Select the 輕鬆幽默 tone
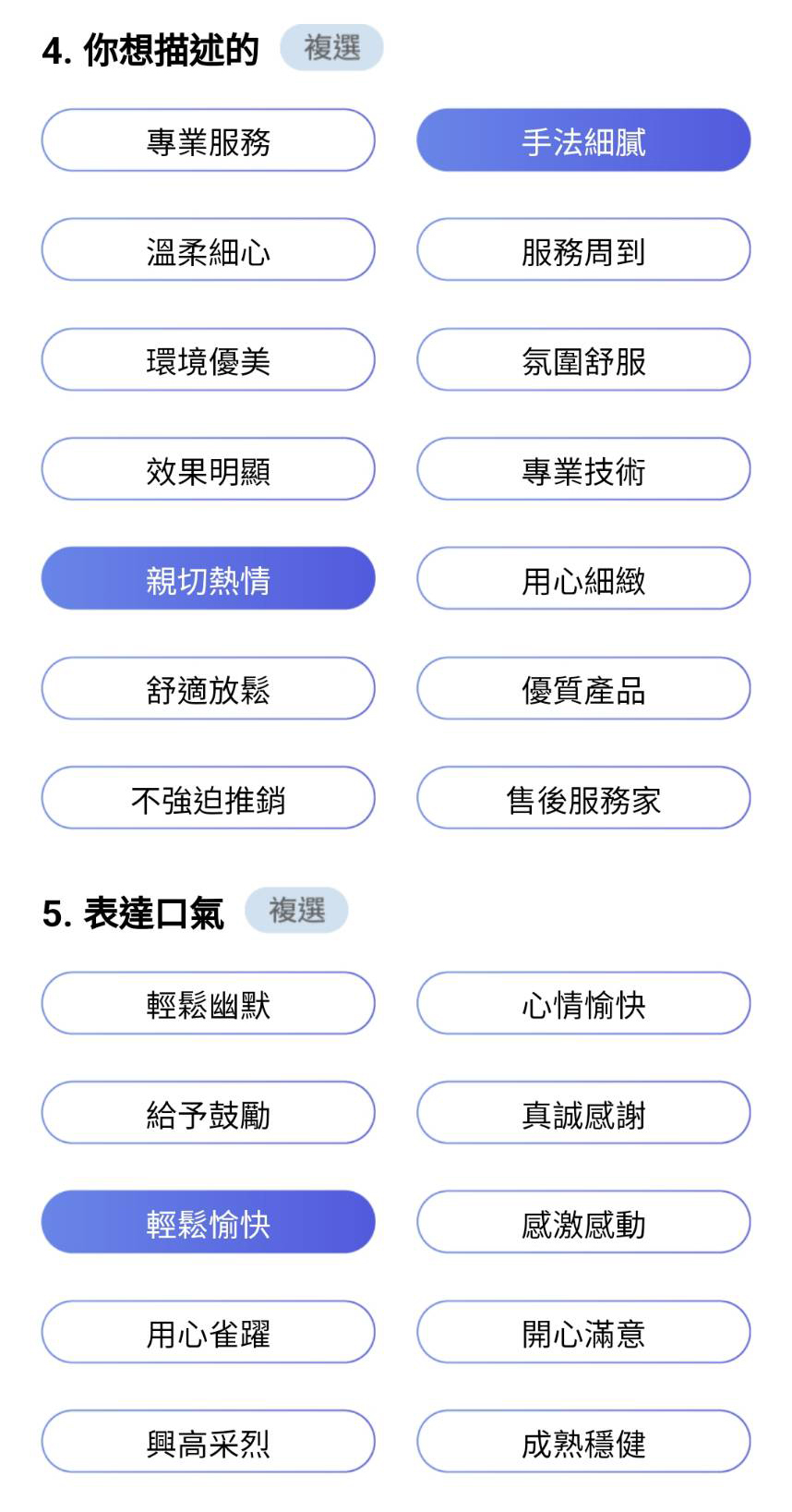The image size is (792, 1512). point(208,1003)
